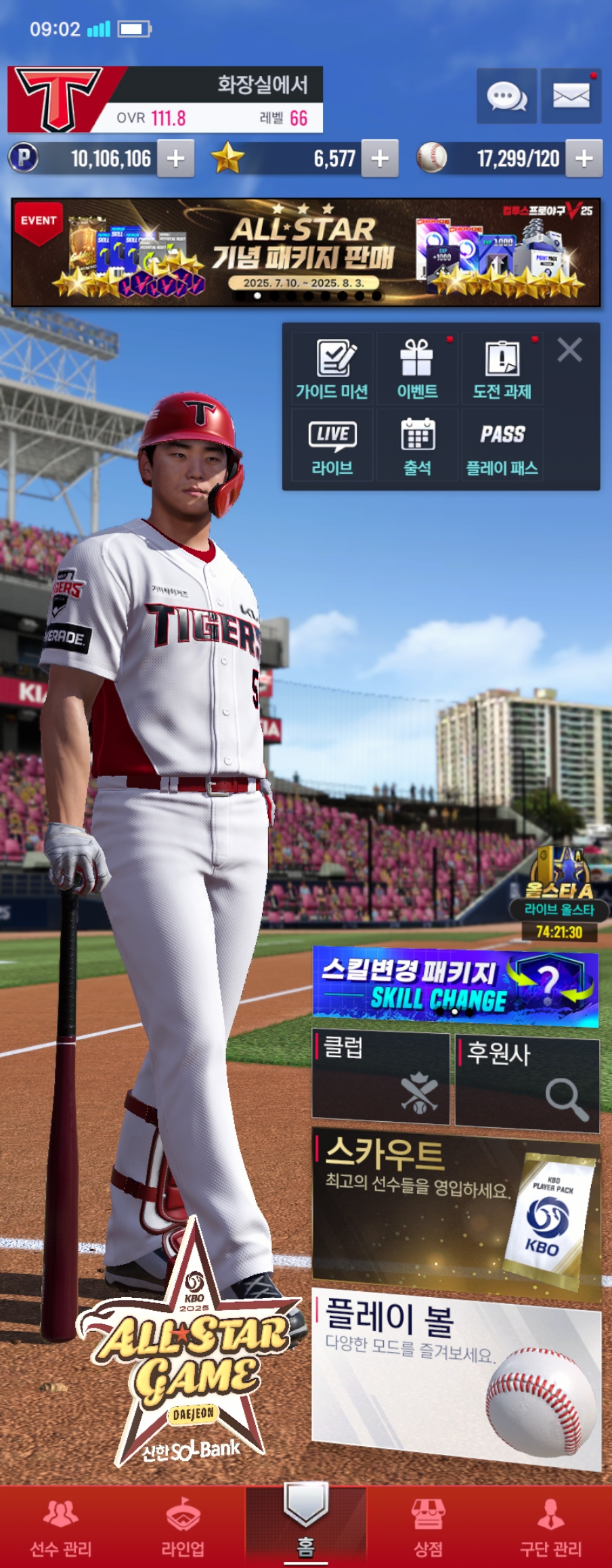Open the 라이브 shortcut
This screenshot has height=1568, width=612.
point(332,445)
